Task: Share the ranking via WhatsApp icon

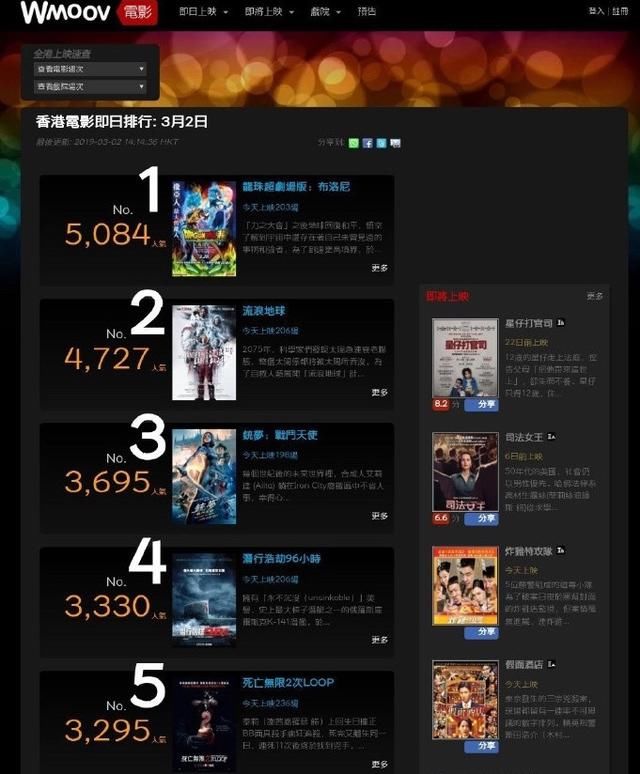Action: tap(353, 143)
